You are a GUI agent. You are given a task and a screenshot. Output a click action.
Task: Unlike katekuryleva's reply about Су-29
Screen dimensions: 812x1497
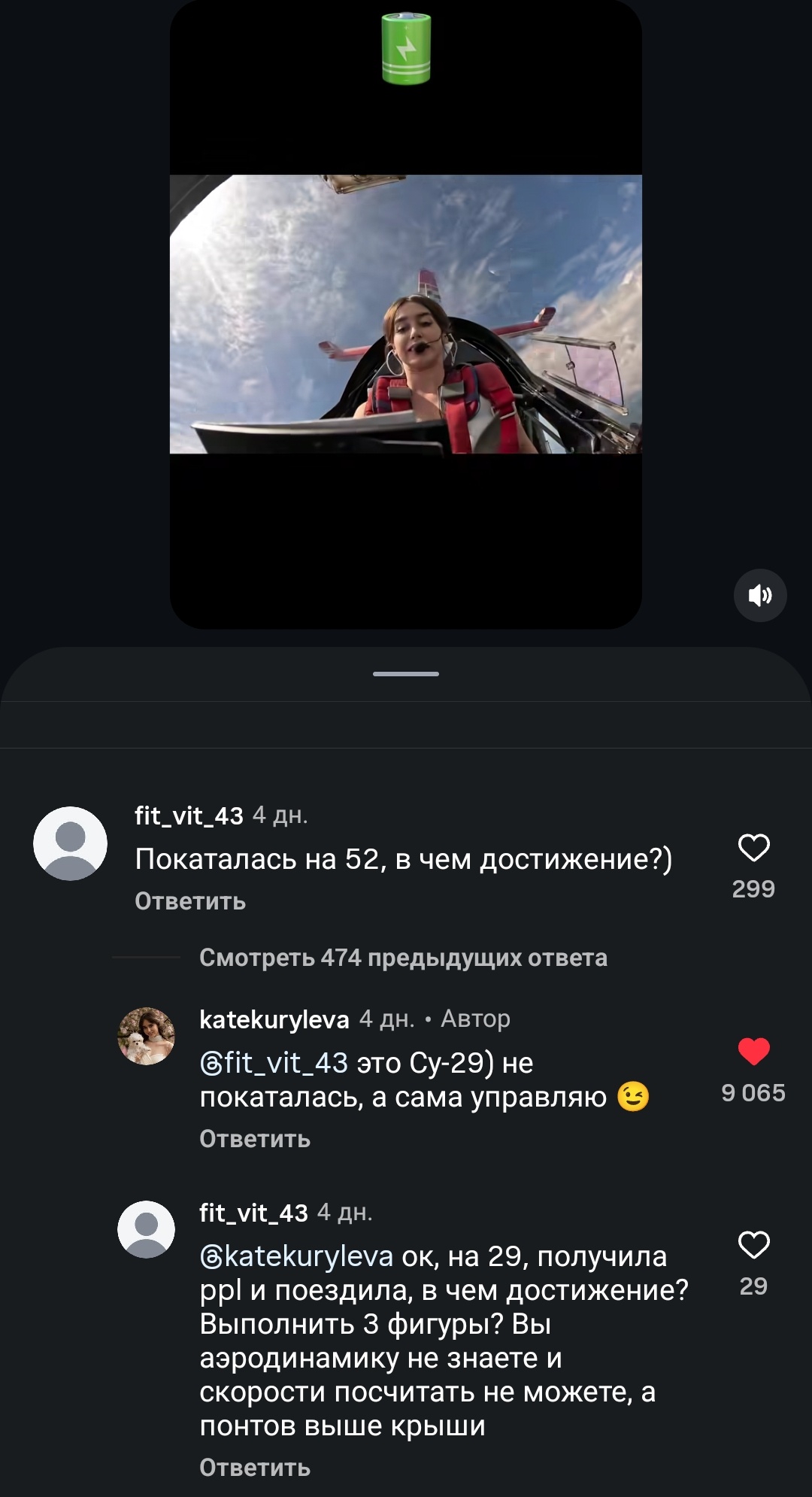pos(753,1052)
